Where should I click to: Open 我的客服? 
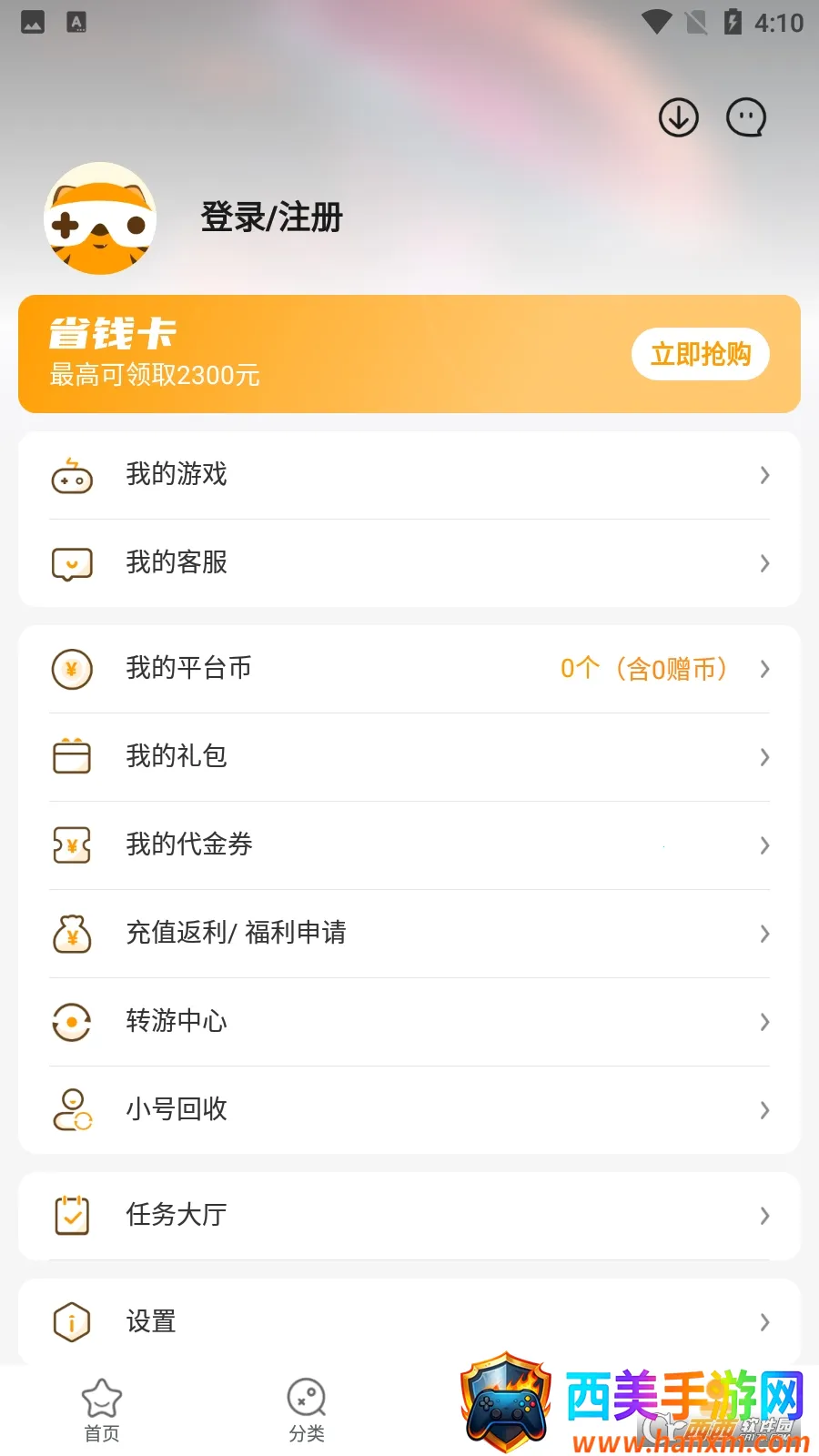point(409,563)
